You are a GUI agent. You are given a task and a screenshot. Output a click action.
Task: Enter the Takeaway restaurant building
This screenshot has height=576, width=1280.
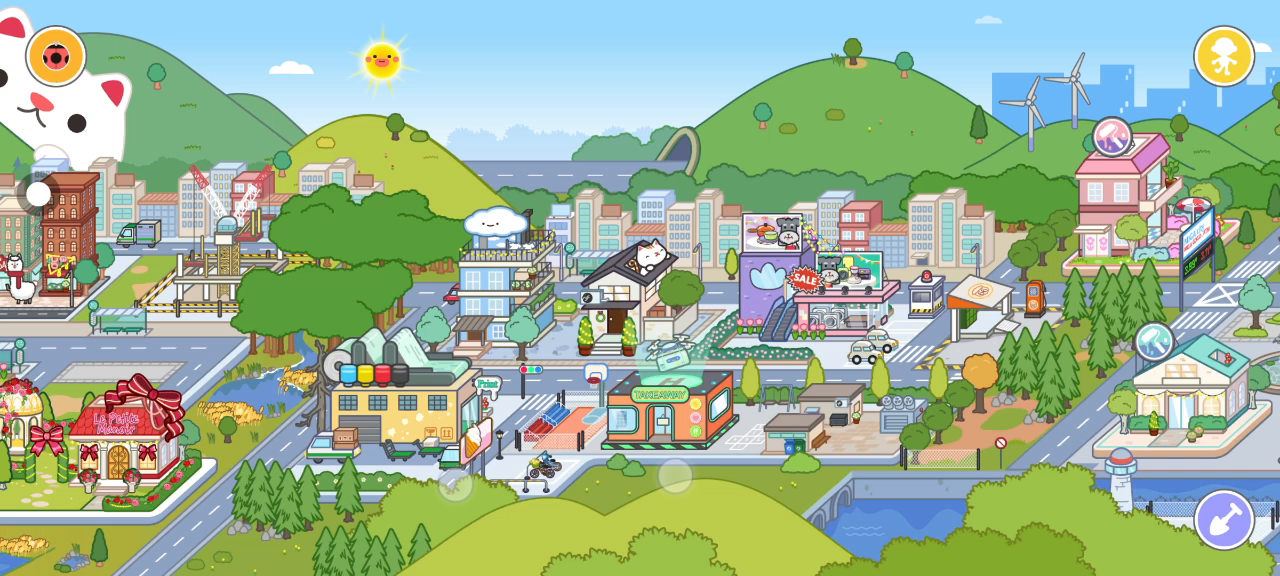pyautogui.click(x=667, y=410)
